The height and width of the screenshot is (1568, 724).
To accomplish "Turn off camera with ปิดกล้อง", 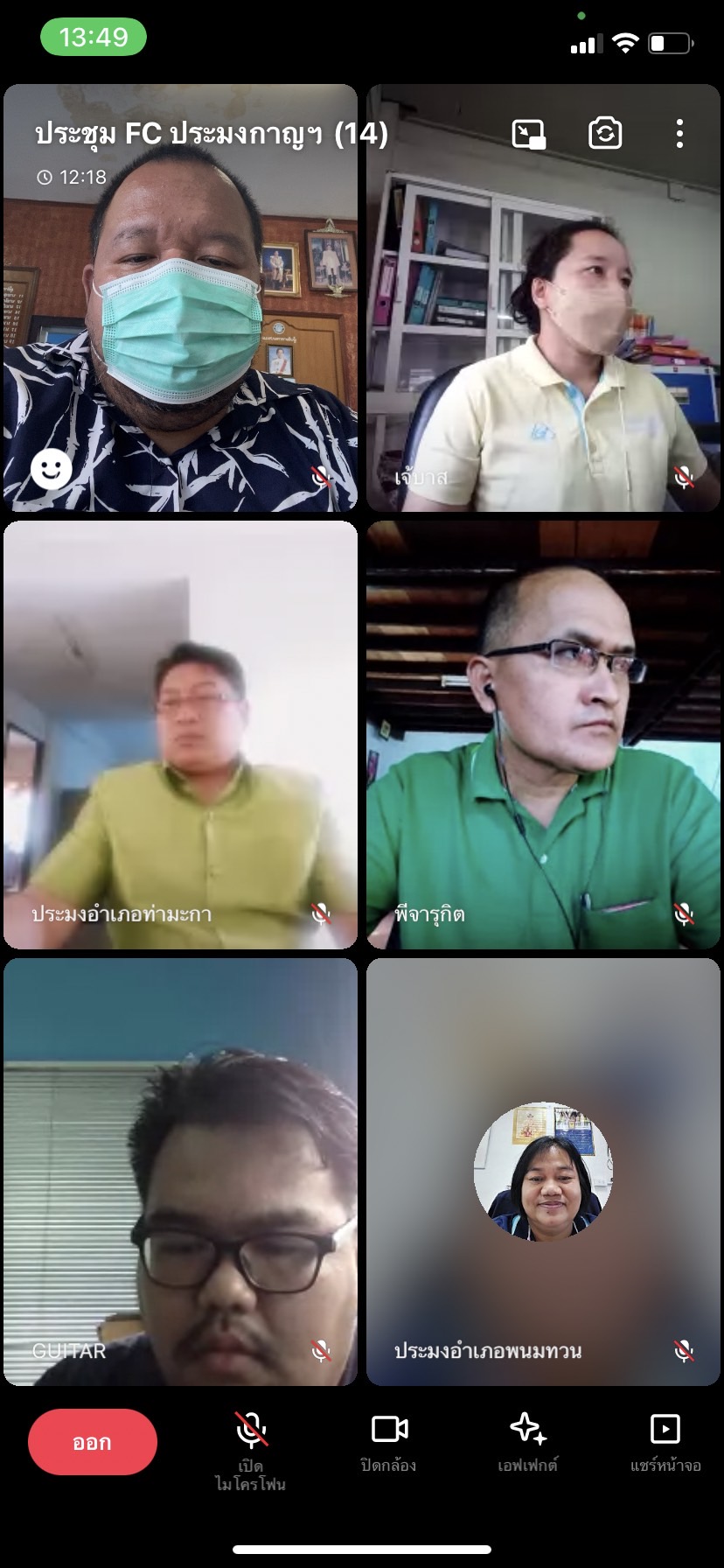I will pos(389,1445).
